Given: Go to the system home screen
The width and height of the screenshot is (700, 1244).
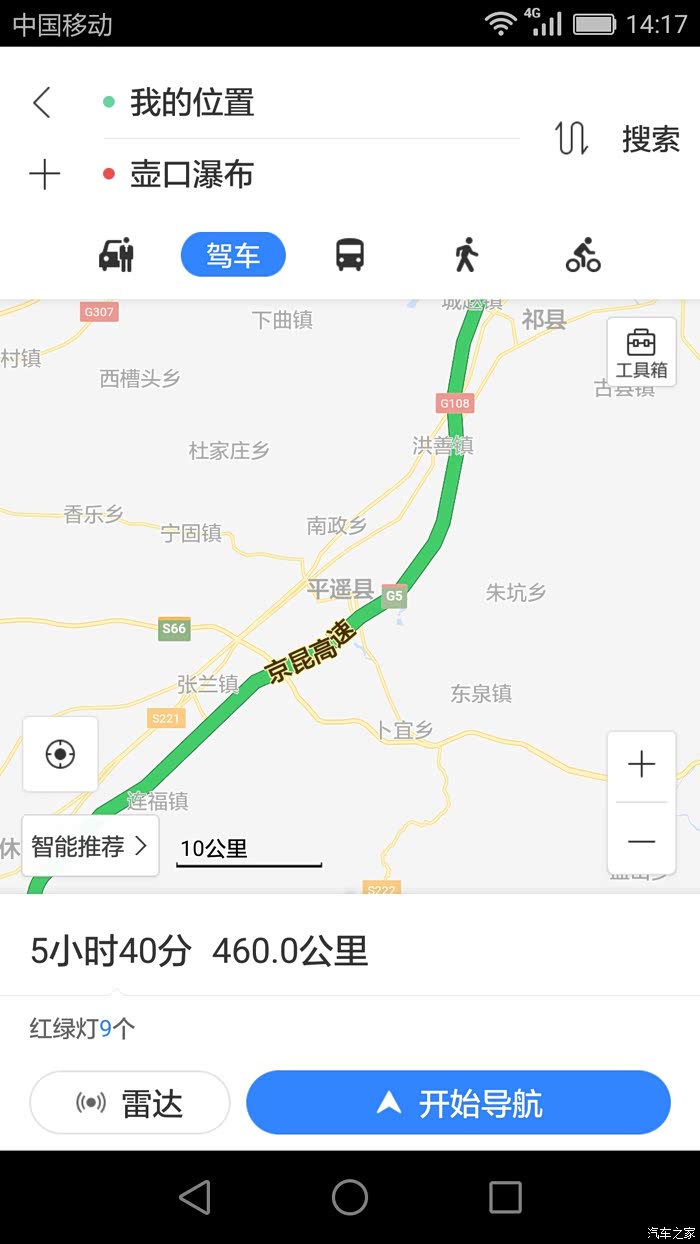Looking at the screenshot, I should click(350, 1196).
